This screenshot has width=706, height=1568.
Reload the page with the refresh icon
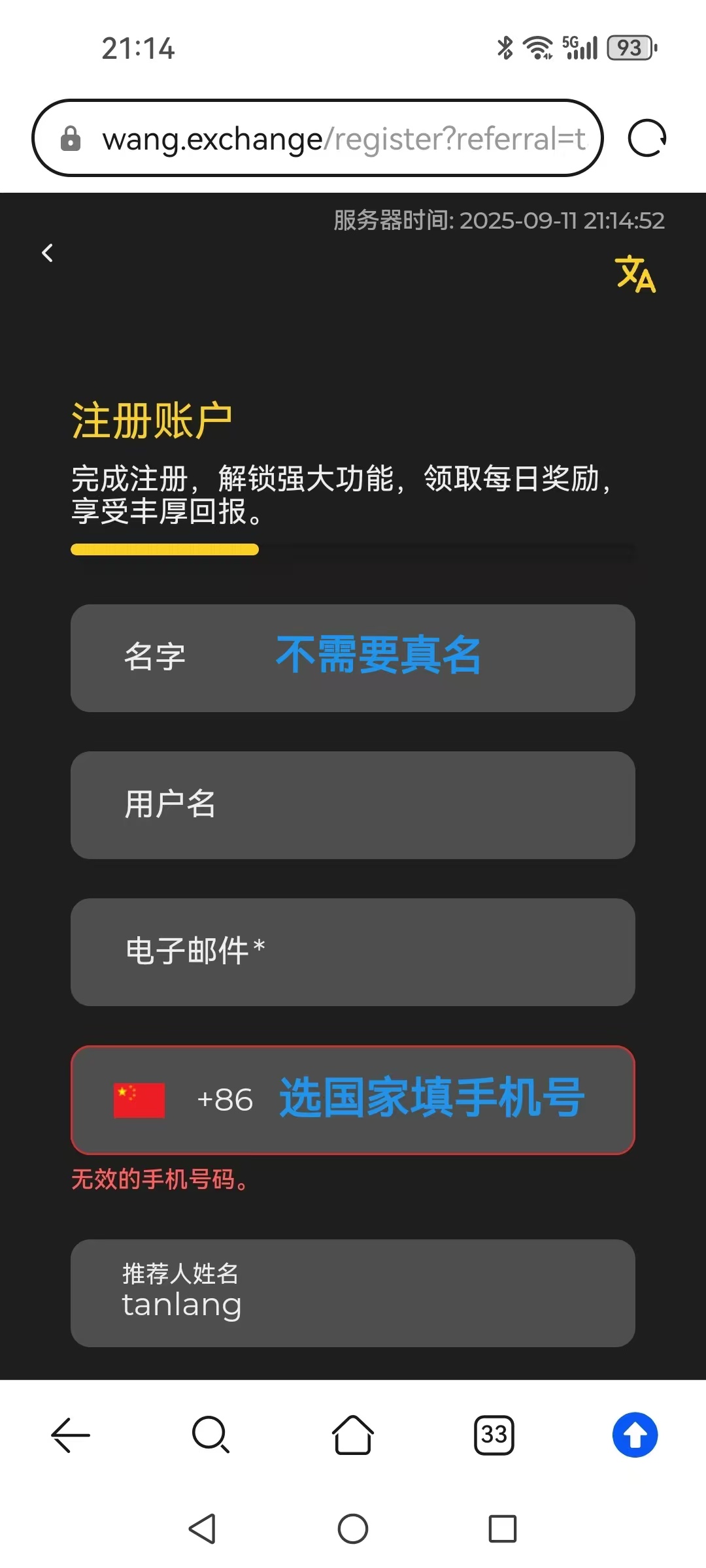click(647, 138)
